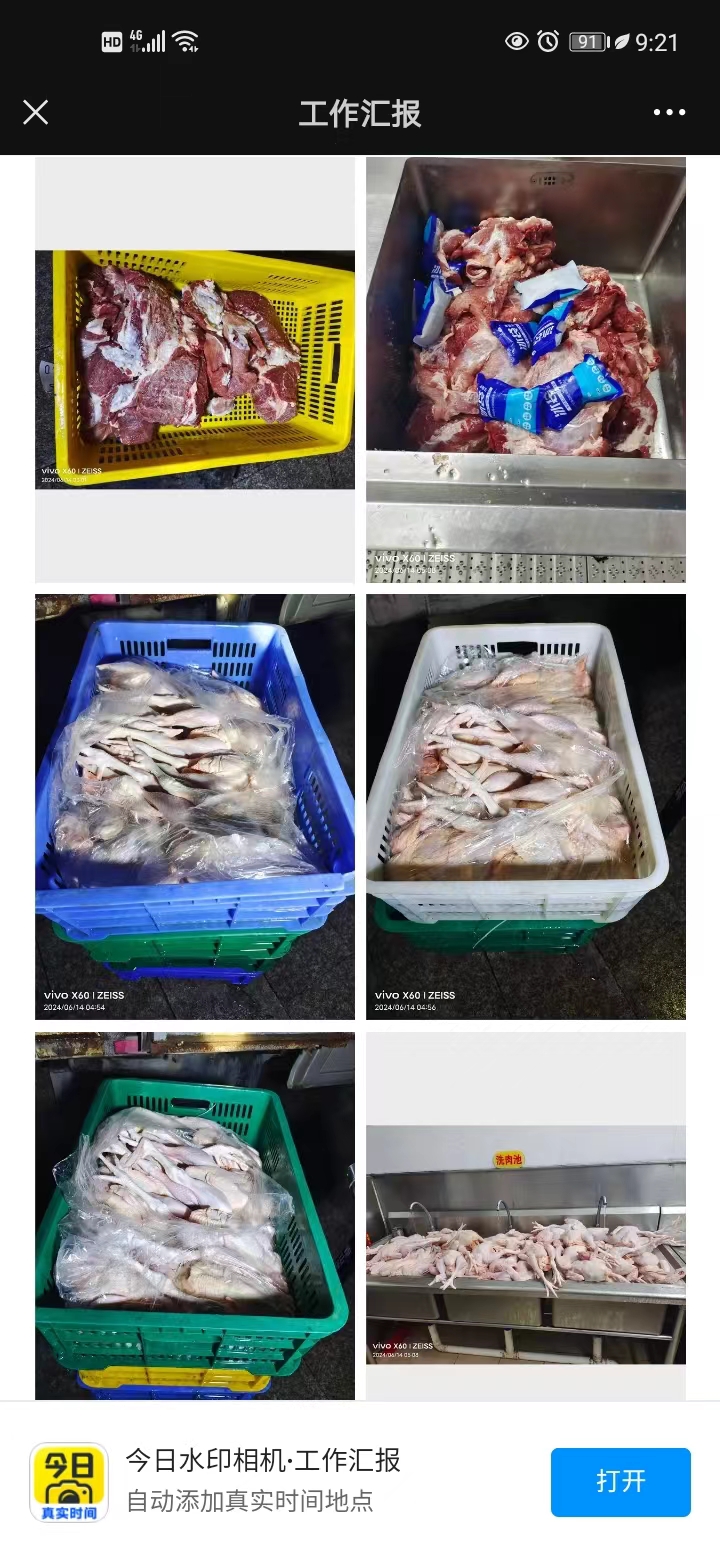Open photo of meat in yellow crate
Image resolution: width=720 pixels, height=1560 pixels.
coord(195,369)
